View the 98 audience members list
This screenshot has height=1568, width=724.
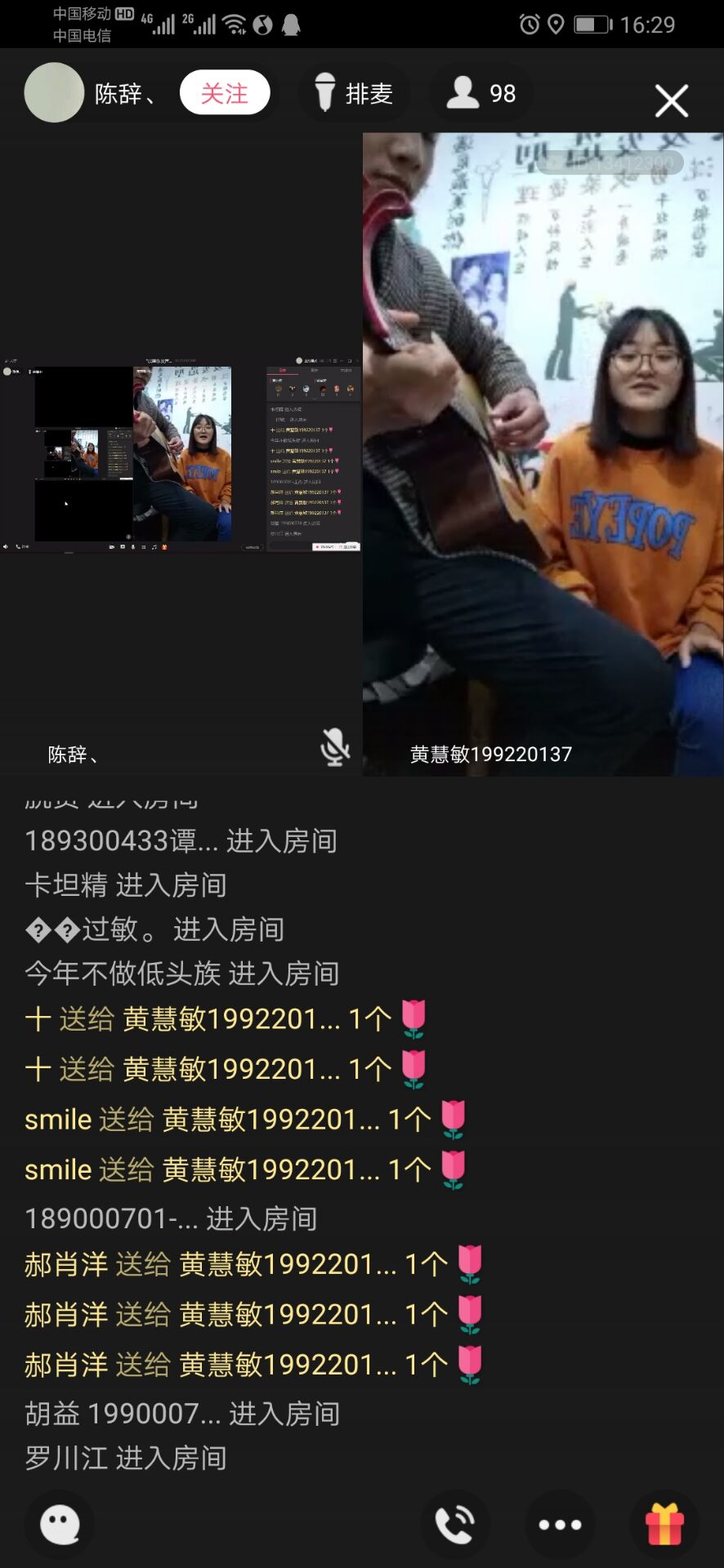[x=480, y=93]
